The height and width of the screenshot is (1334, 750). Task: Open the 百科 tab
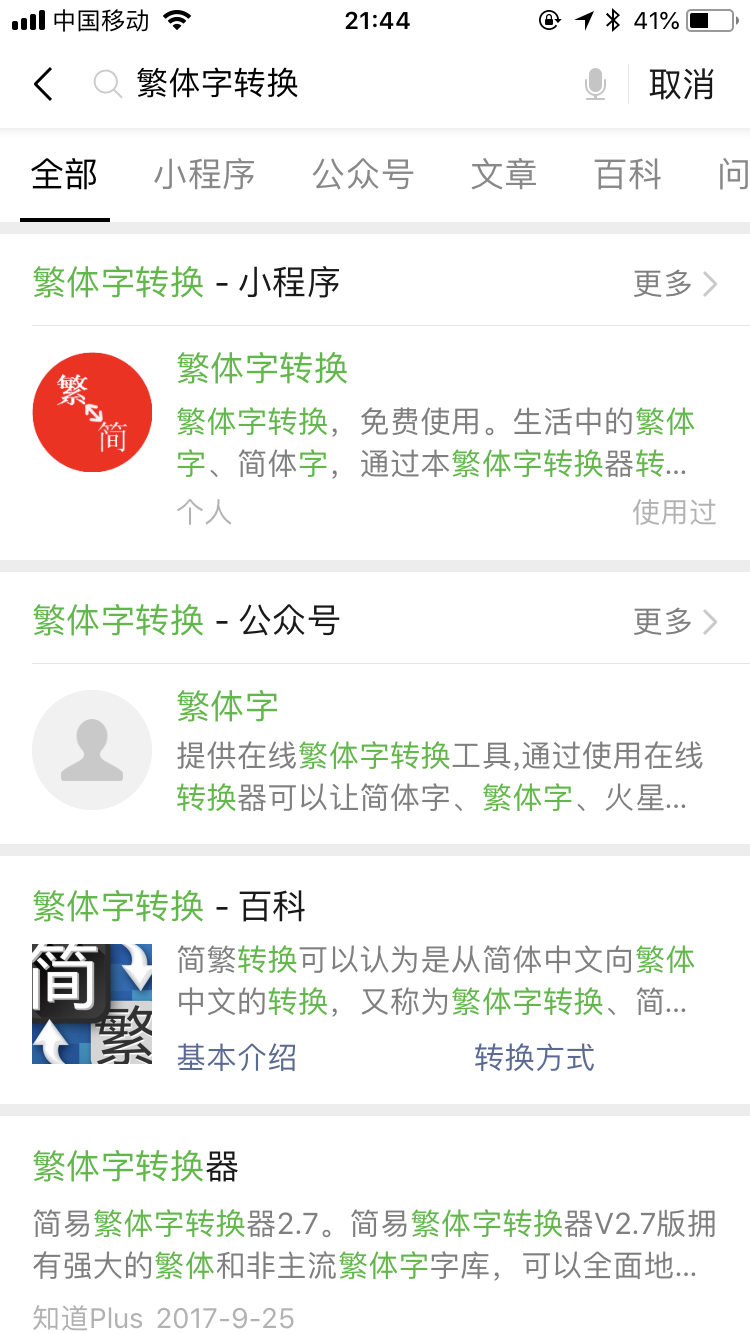pyautogui.click(x=627, y=175)
